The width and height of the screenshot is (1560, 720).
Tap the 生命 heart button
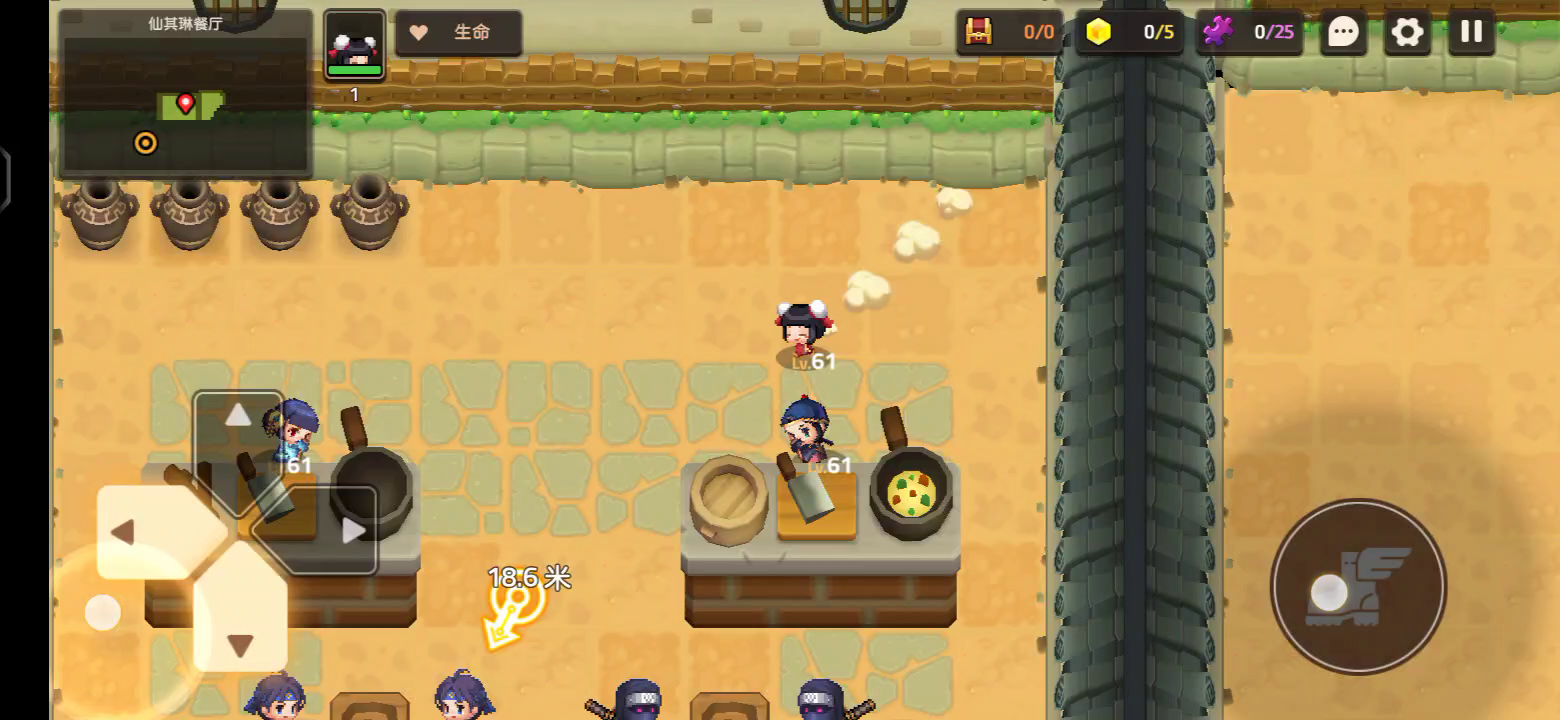coord(458,33)
